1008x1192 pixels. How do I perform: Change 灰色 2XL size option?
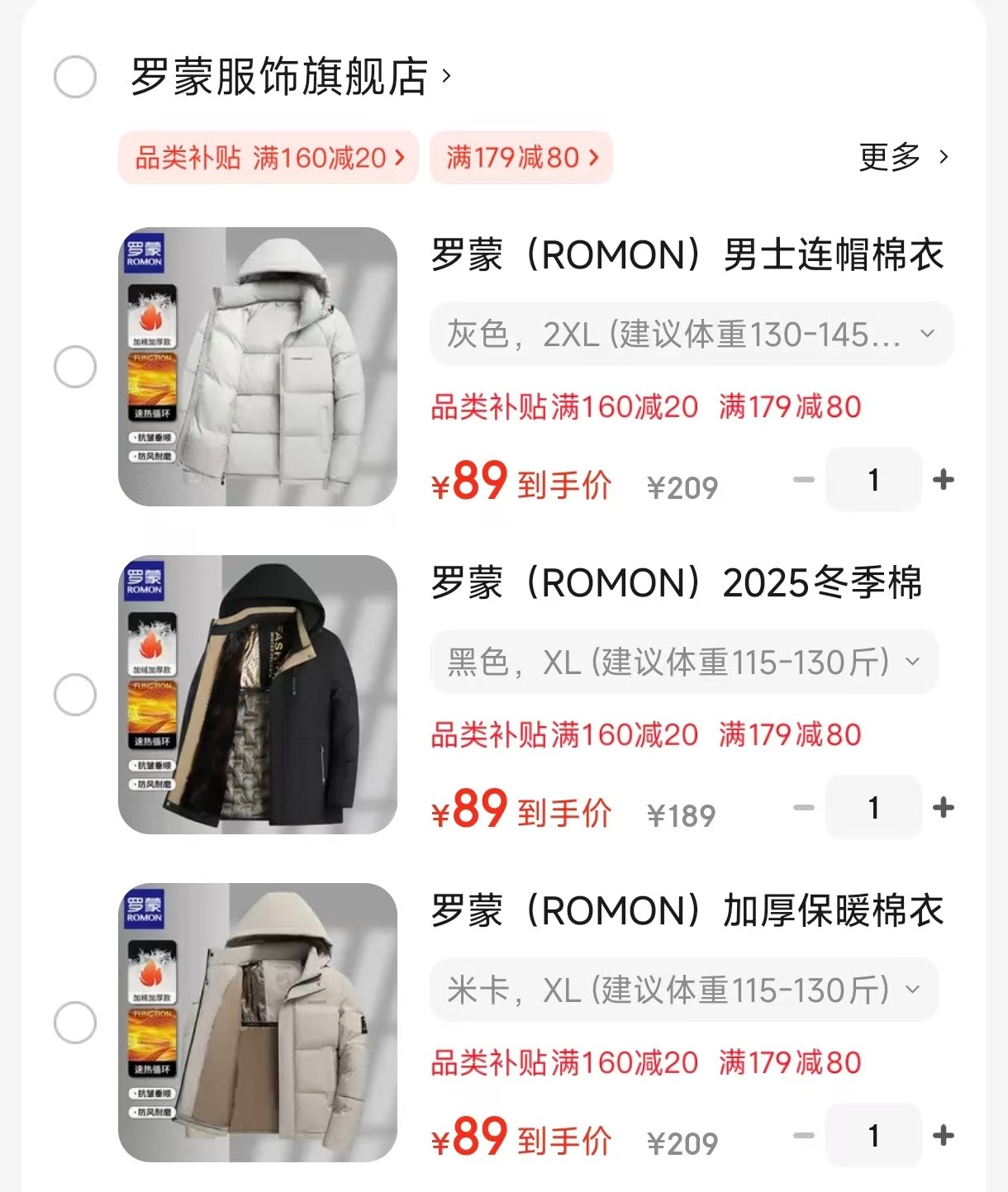click(691, 335)
